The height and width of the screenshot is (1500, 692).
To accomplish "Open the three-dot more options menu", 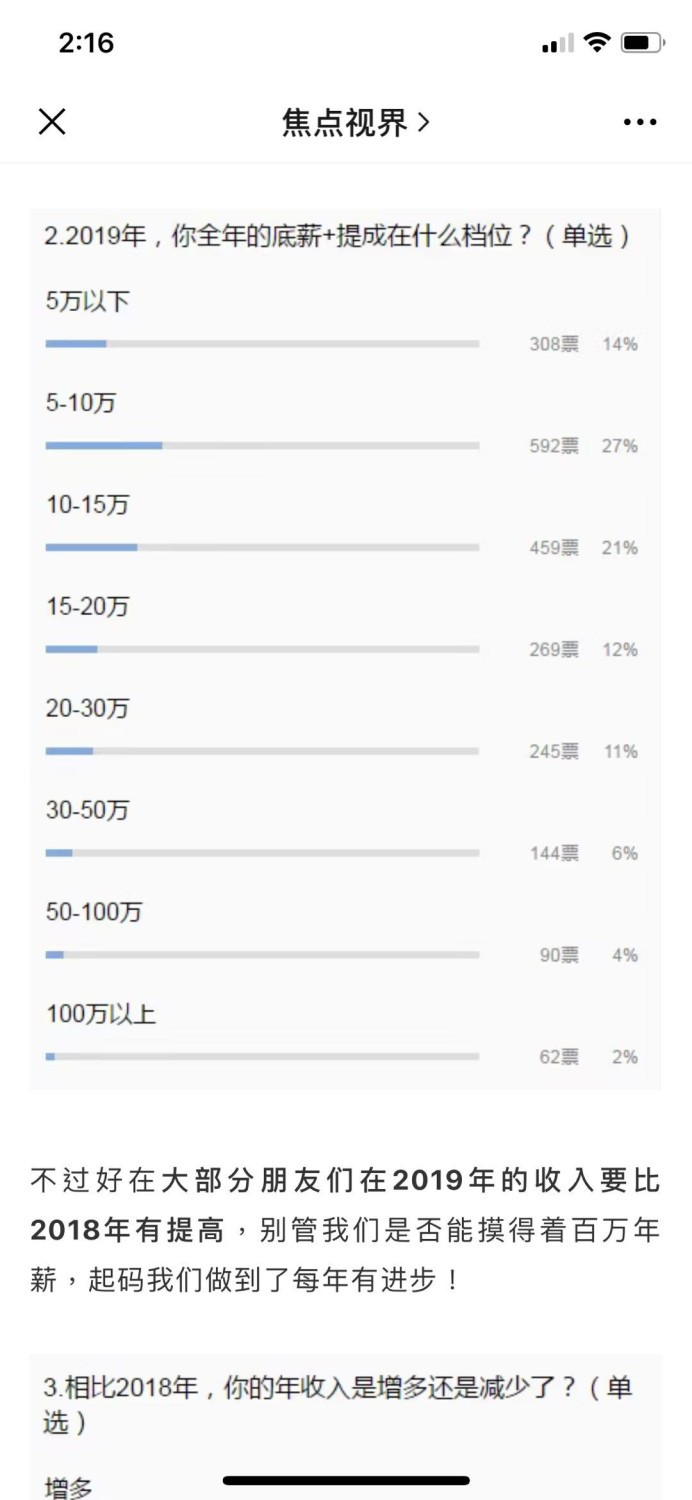I will (x=640, y=122).
